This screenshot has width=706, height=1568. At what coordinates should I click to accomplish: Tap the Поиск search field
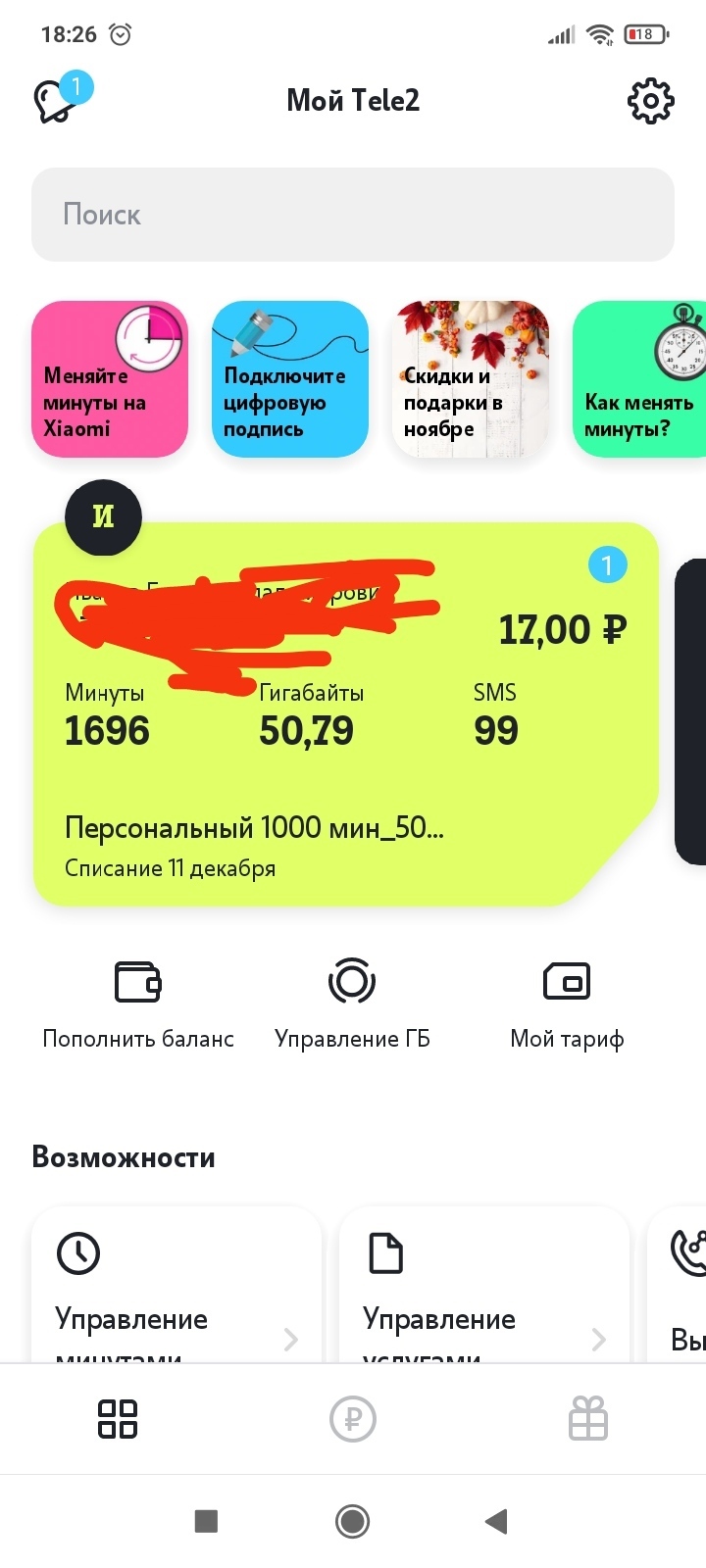click(x=353, y=215)
